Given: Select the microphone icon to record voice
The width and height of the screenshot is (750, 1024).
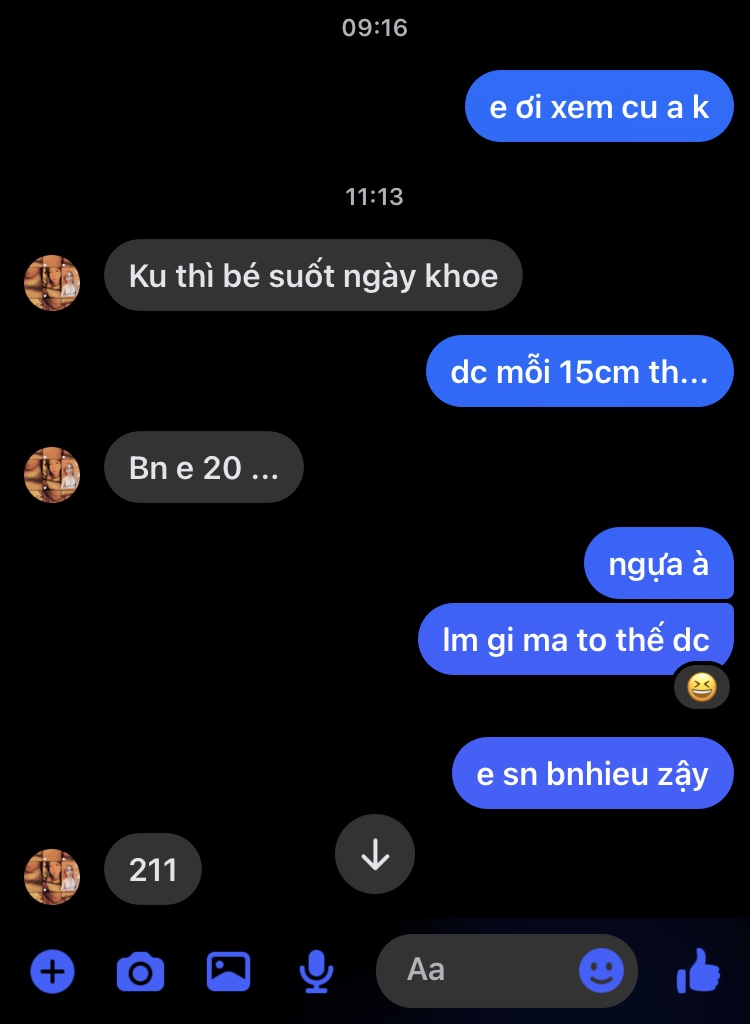Looking at the screenshot, I should pyautogui.click(x=316, y=970).
